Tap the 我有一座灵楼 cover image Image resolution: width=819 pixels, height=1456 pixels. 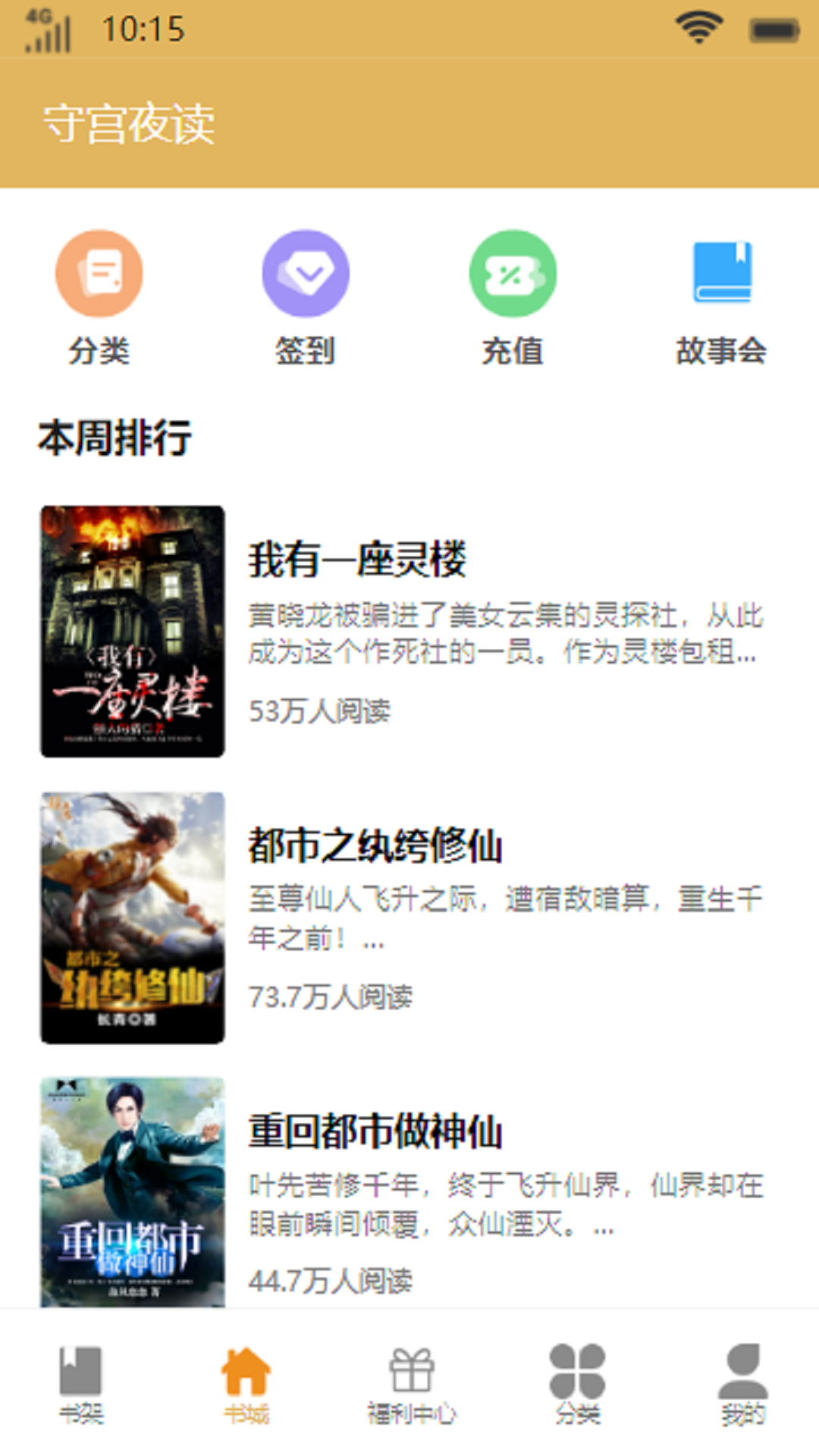coord(132,631)
